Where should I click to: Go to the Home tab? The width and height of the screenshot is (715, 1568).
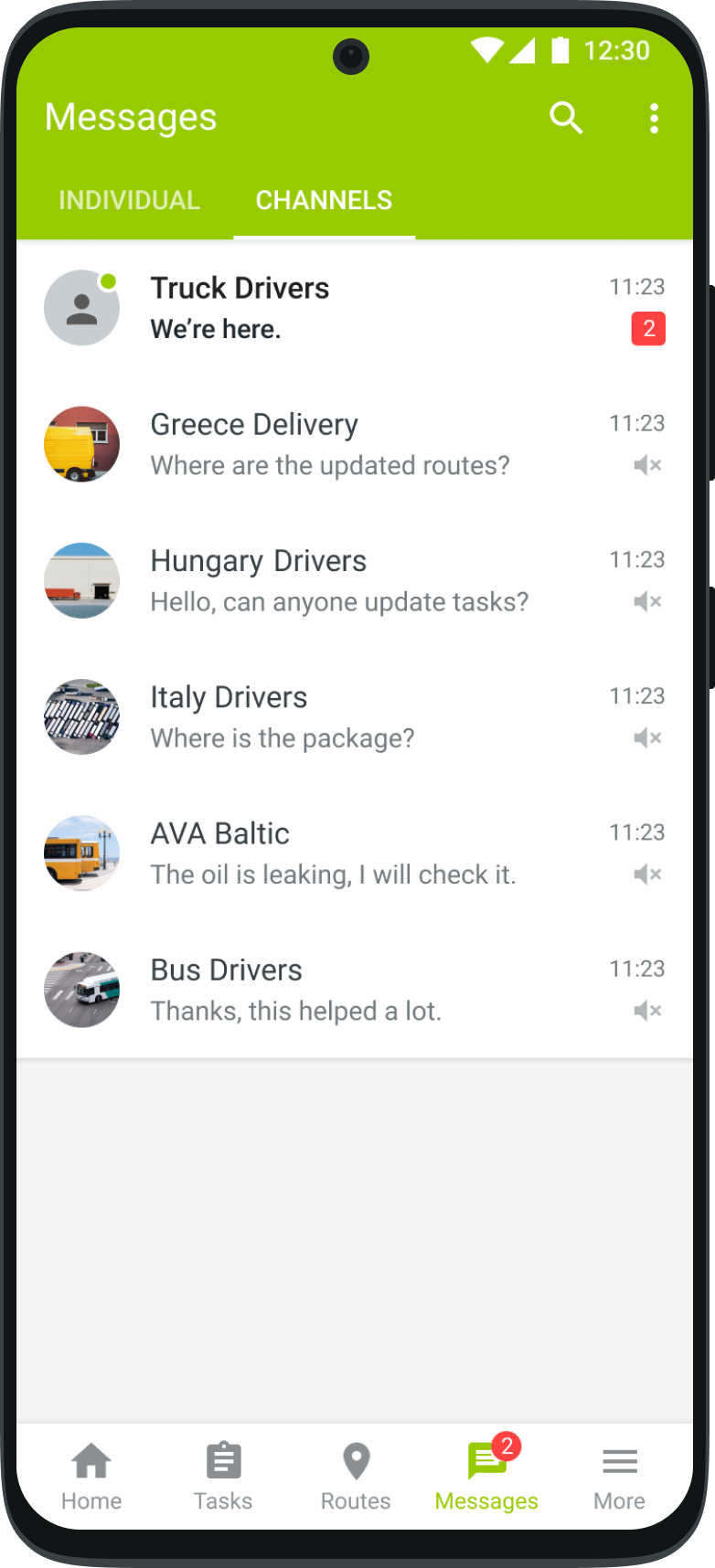[x=91, y=1475]
